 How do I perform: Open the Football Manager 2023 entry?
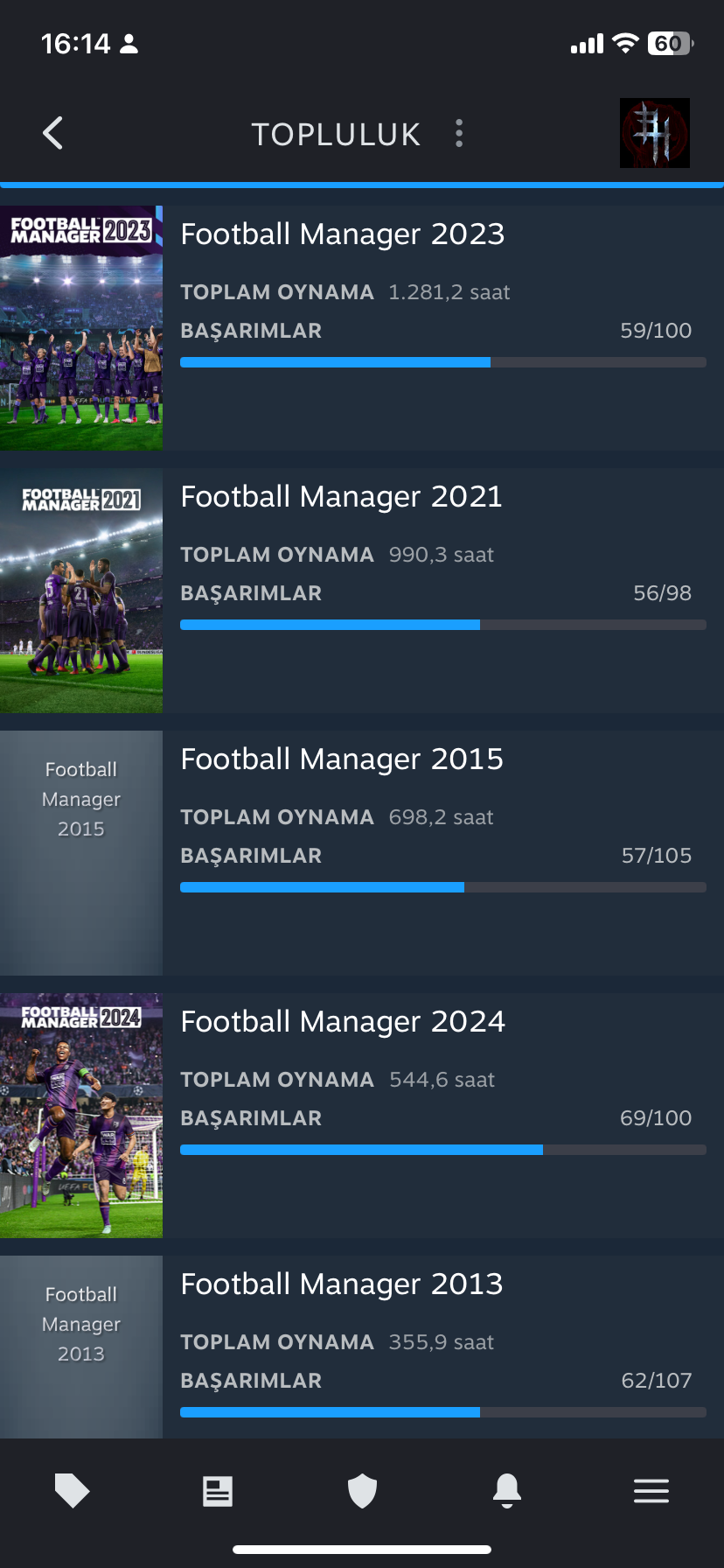362,328
